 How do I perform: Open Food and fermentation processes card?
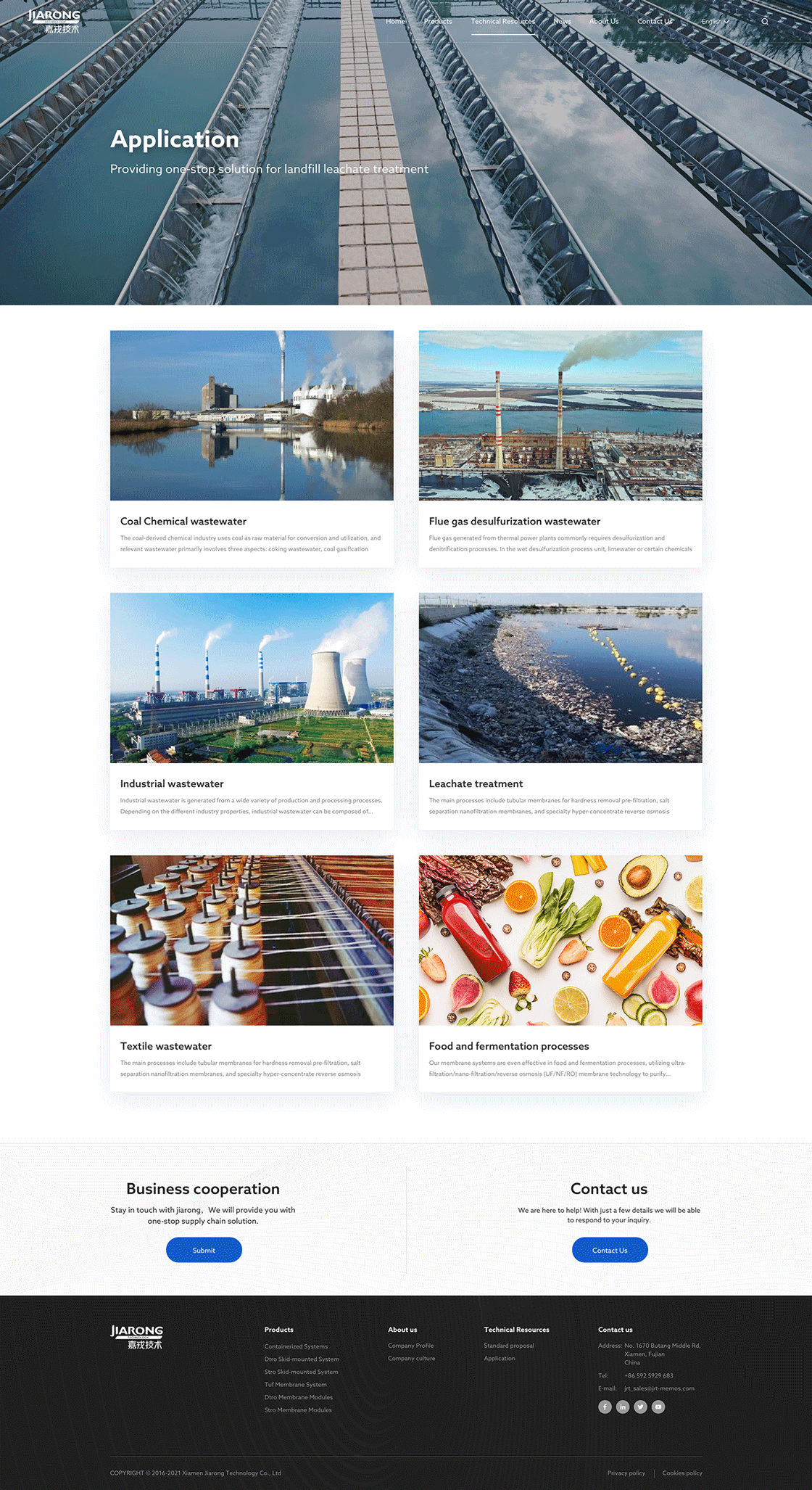coord(560,973)
